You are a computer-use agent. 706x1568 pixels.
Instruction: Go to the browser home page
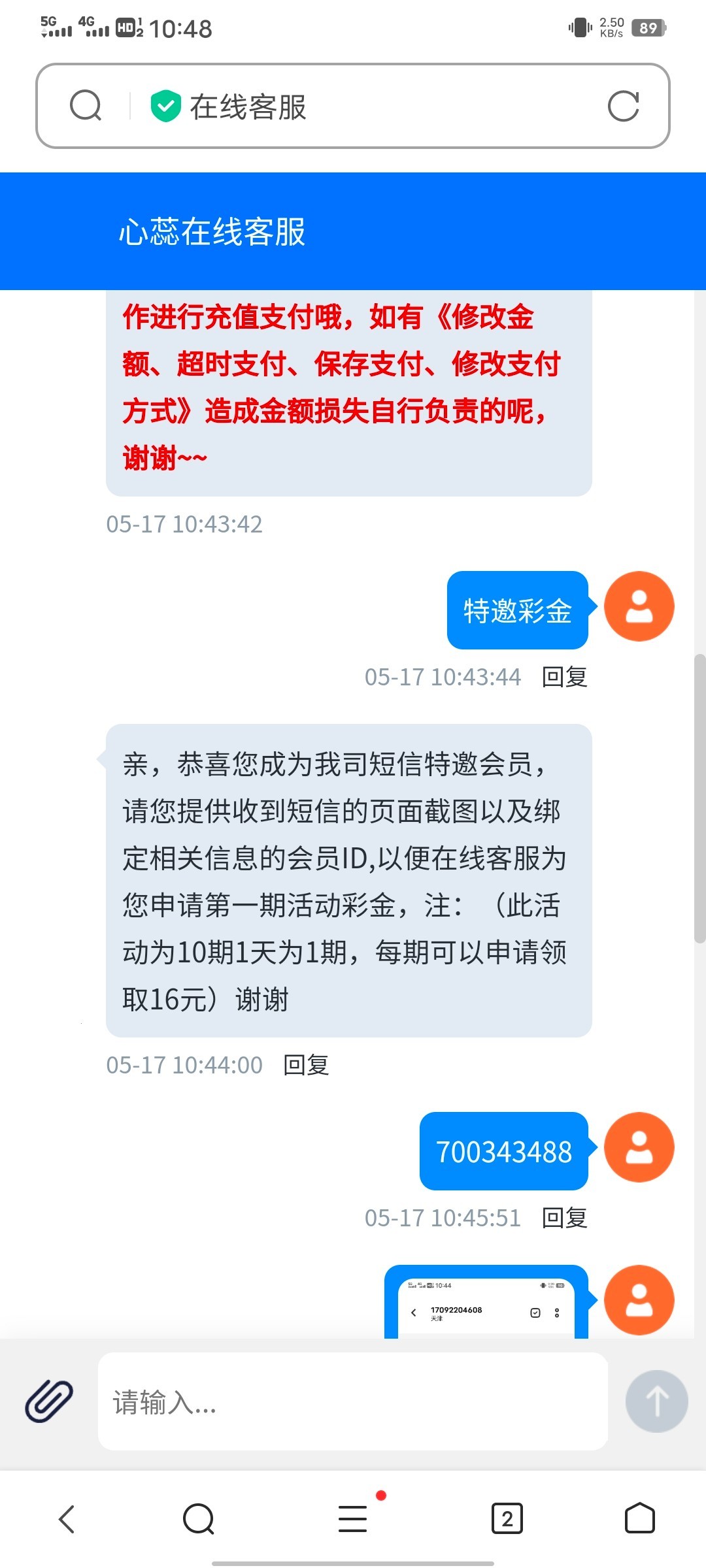[639, 1519]
